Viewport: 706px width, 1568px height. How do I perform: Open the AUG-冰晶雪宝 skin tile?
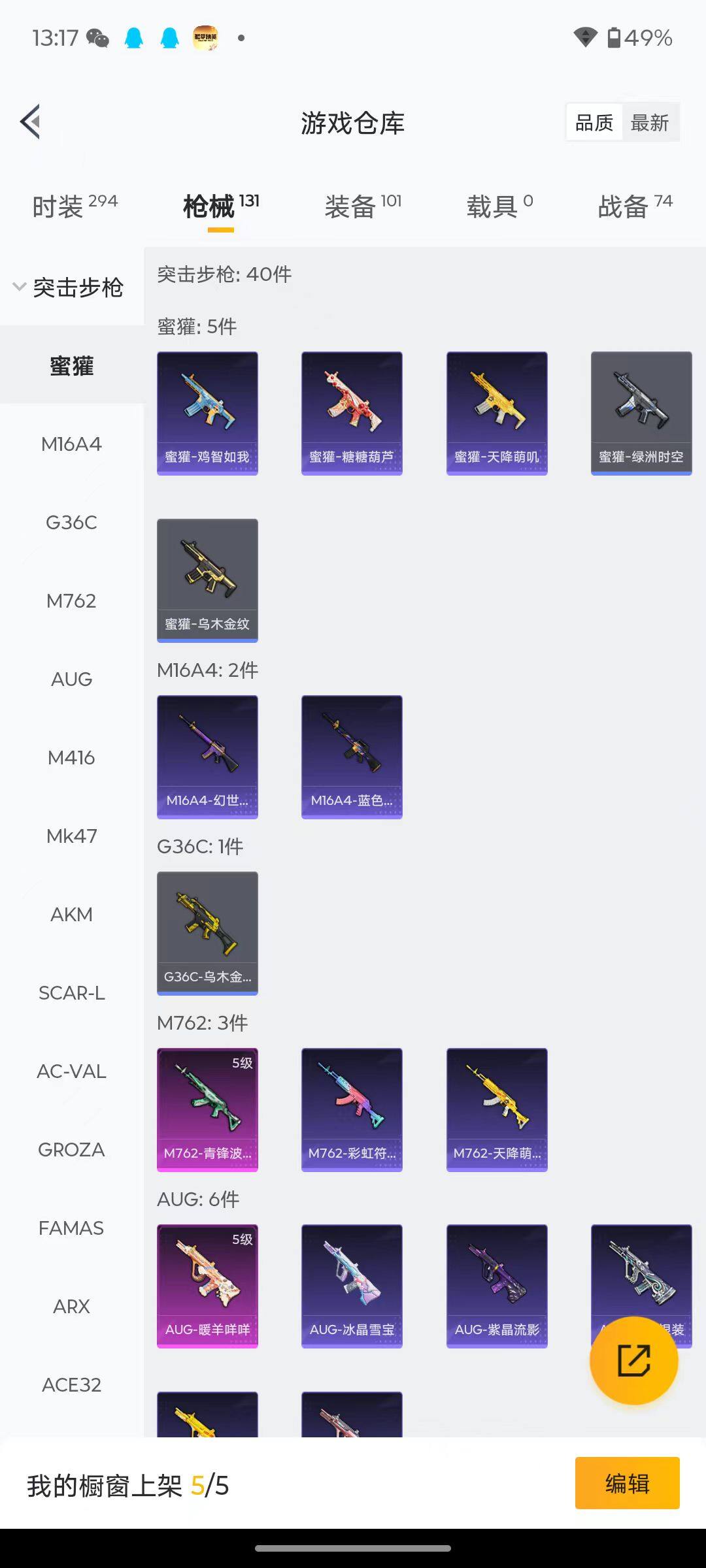click(352, 1286)
